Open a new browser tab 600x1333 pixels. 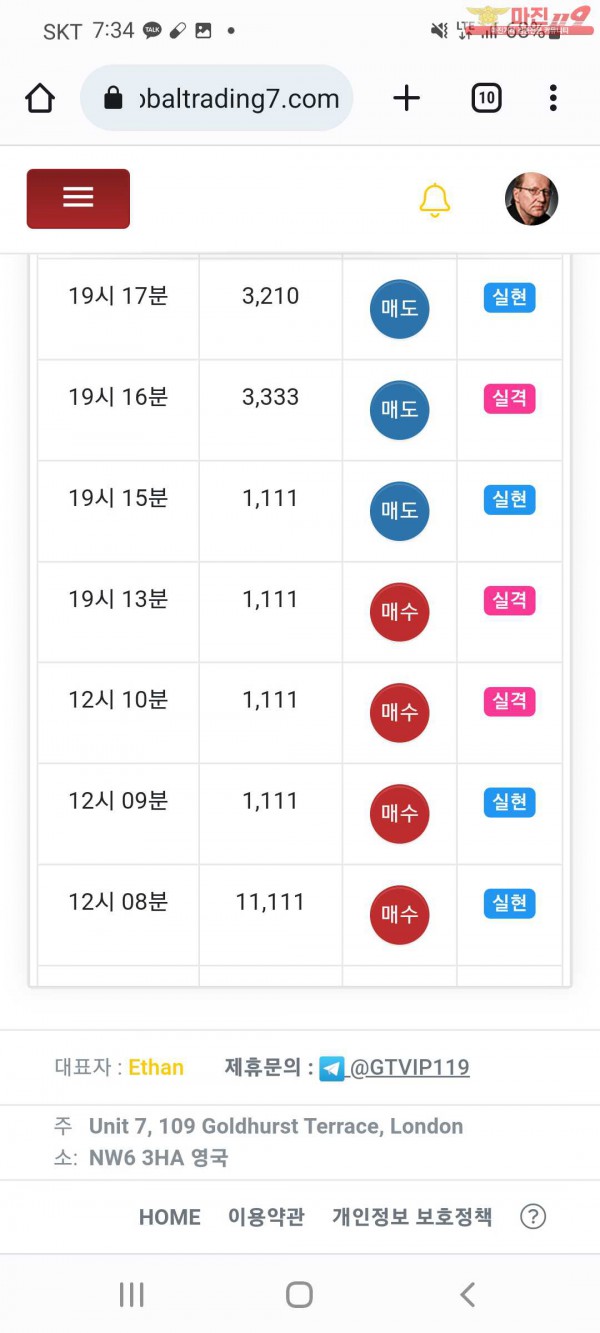(x=406, y=98)
